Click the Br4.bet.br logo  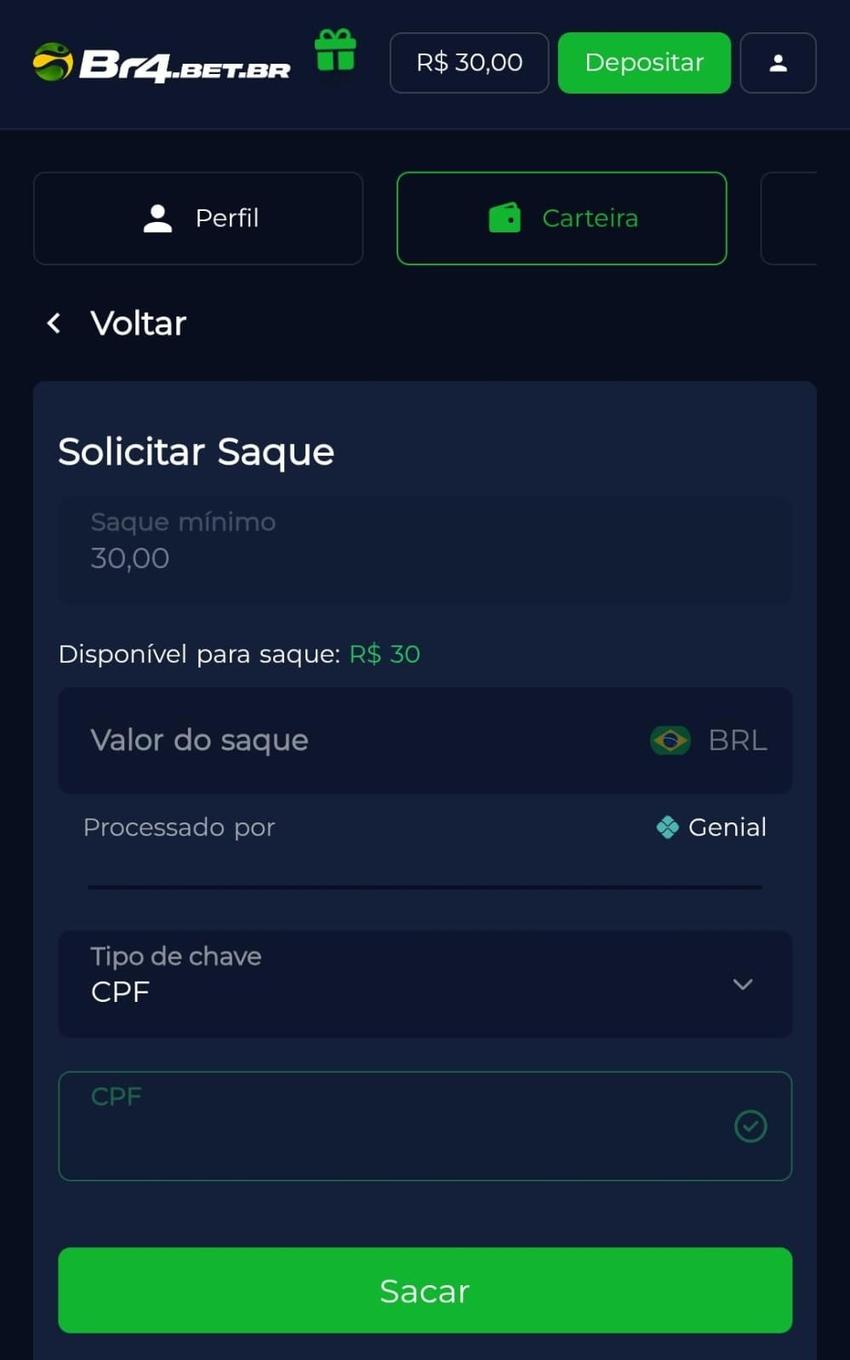[x=160, y=63]
